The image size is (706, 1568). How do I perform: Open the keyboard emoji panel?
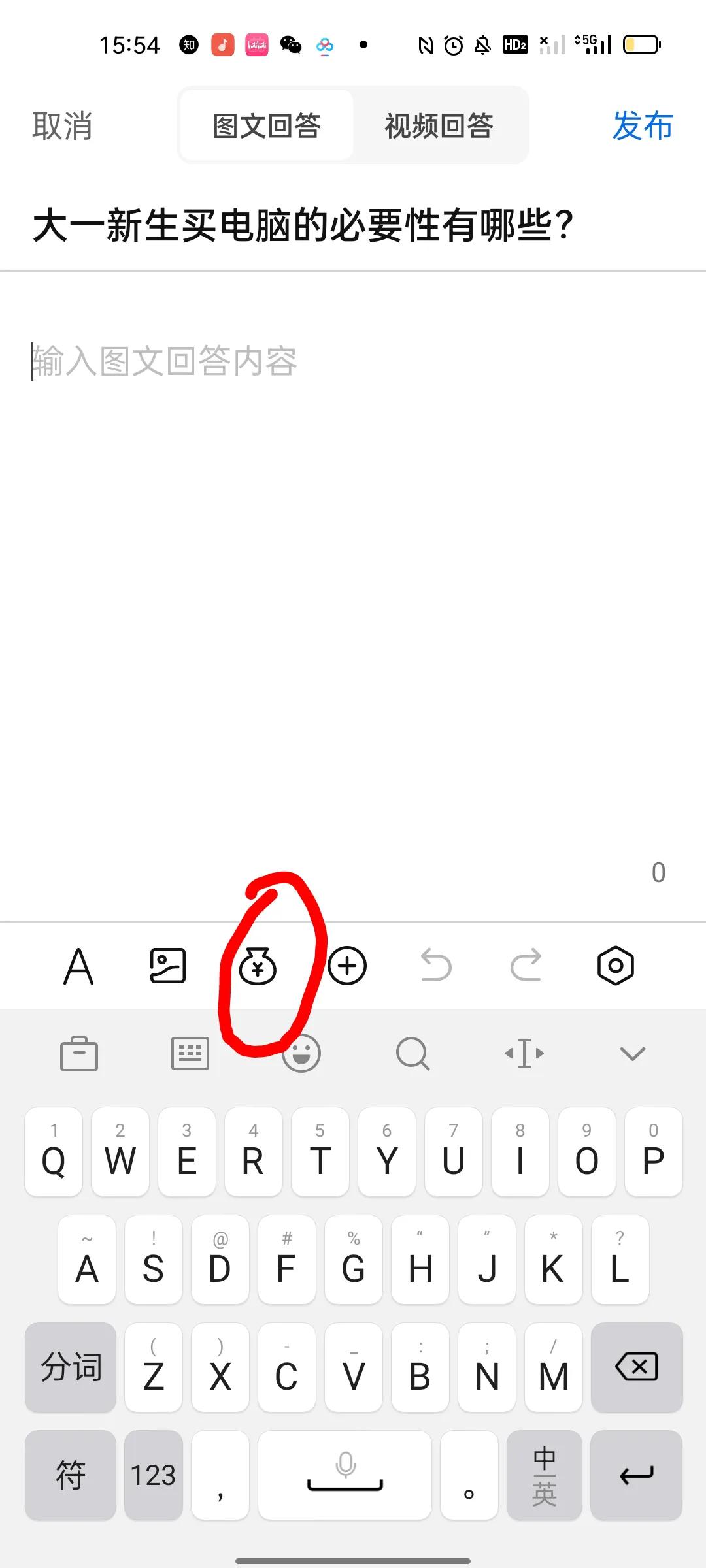(x=301, y=1053)
